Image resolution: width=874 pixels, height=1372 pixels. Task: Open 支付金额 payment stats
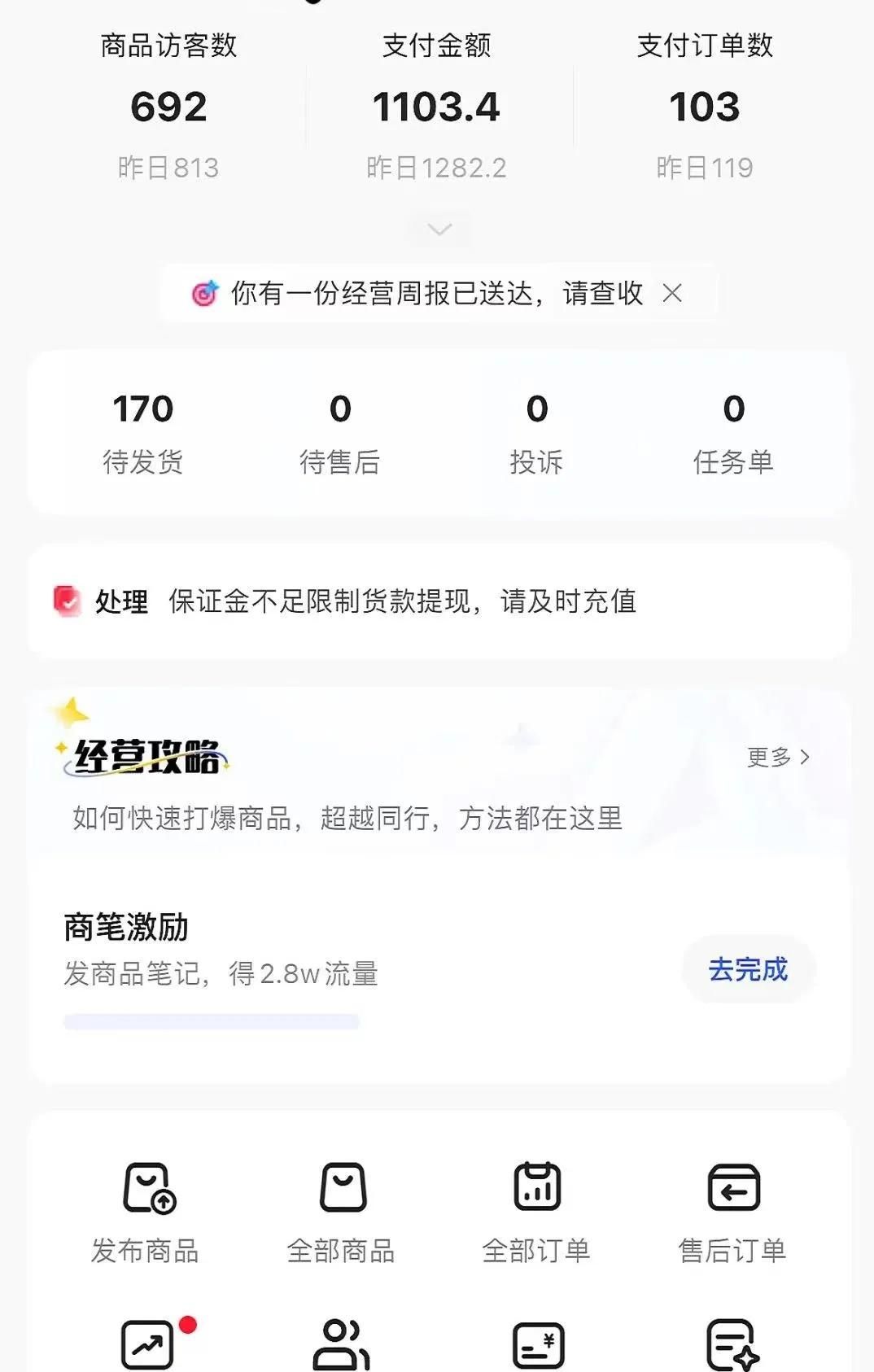436,107
